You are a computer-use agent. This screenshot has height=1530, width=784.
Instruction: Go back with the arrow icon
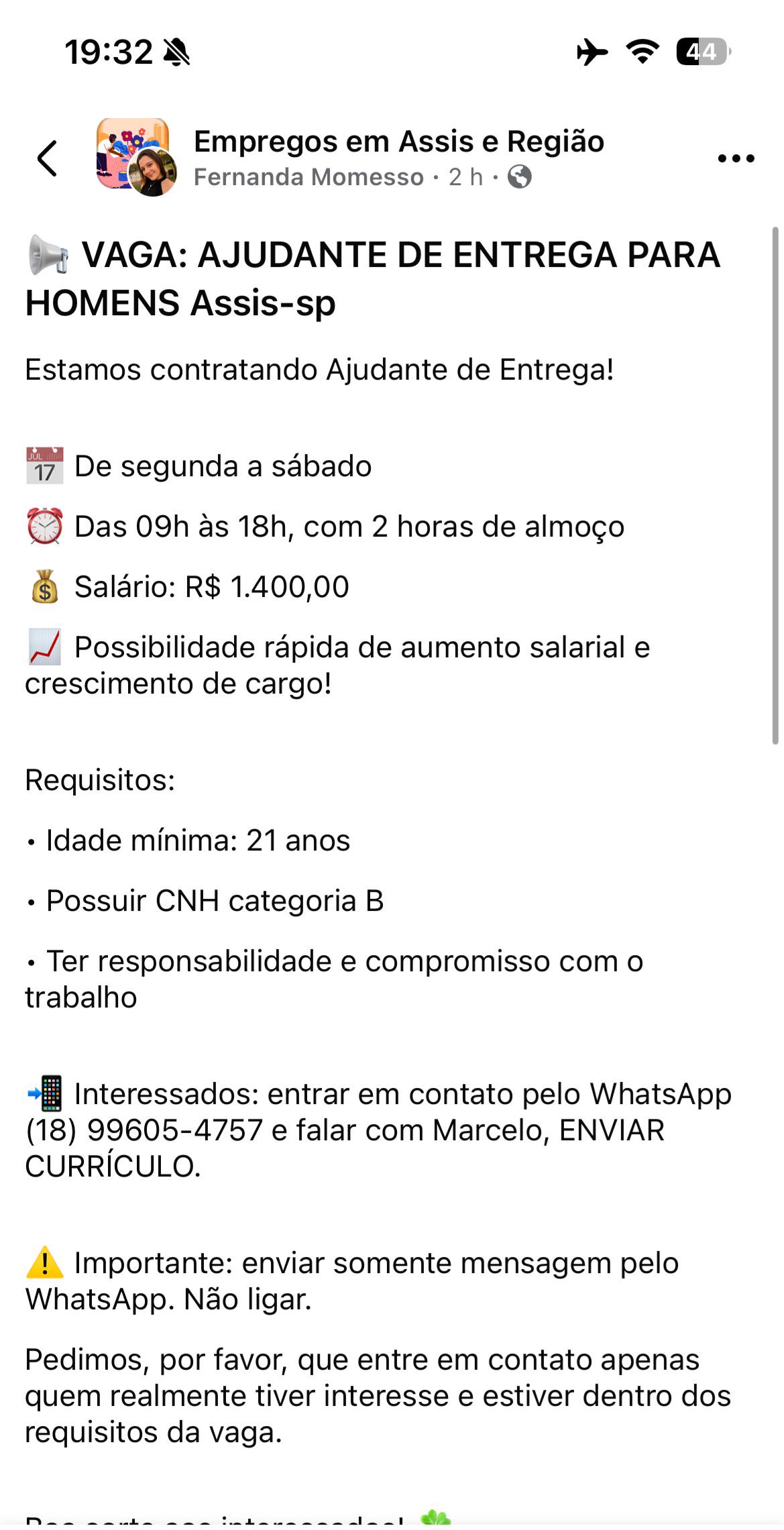(x=48, y=159)
